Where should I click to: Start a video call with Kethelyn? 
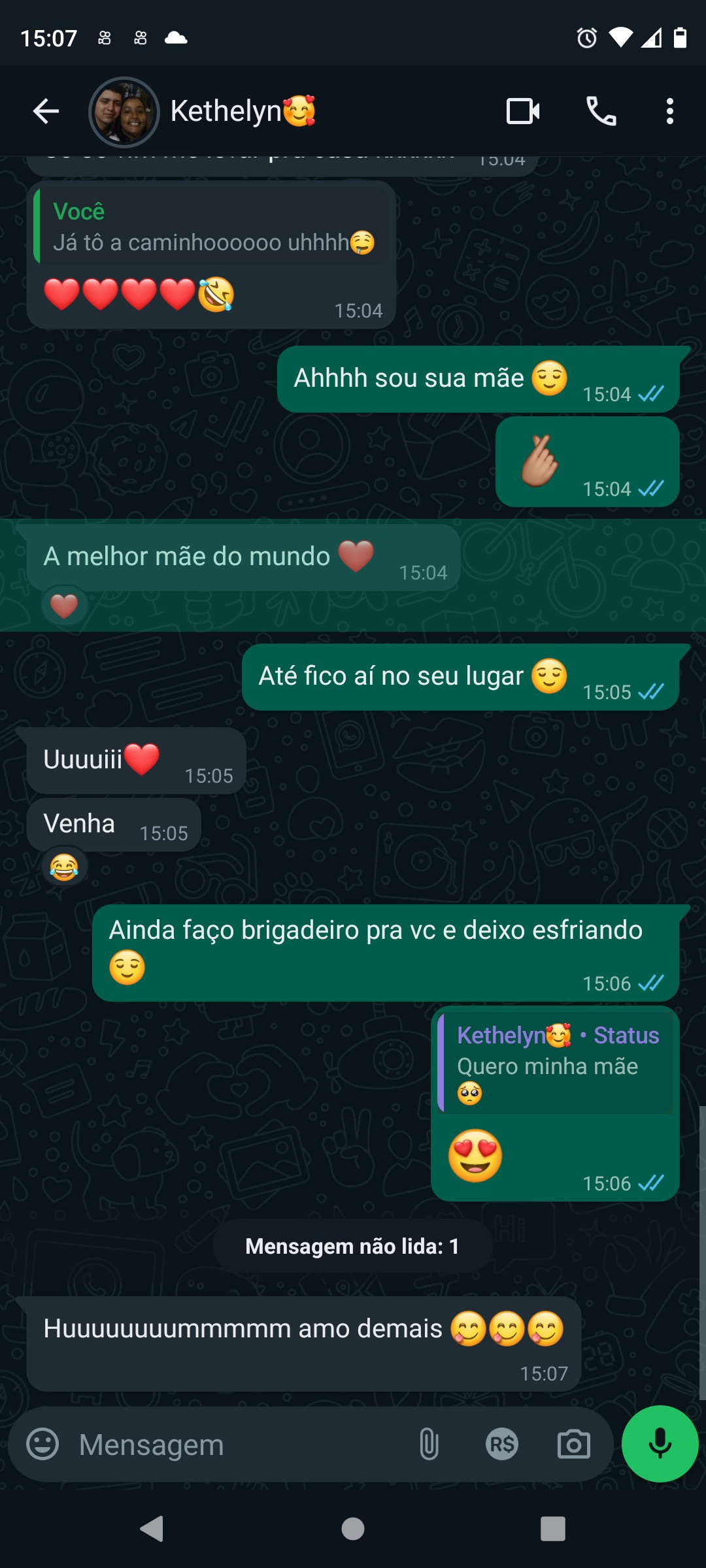click(523, 112)
